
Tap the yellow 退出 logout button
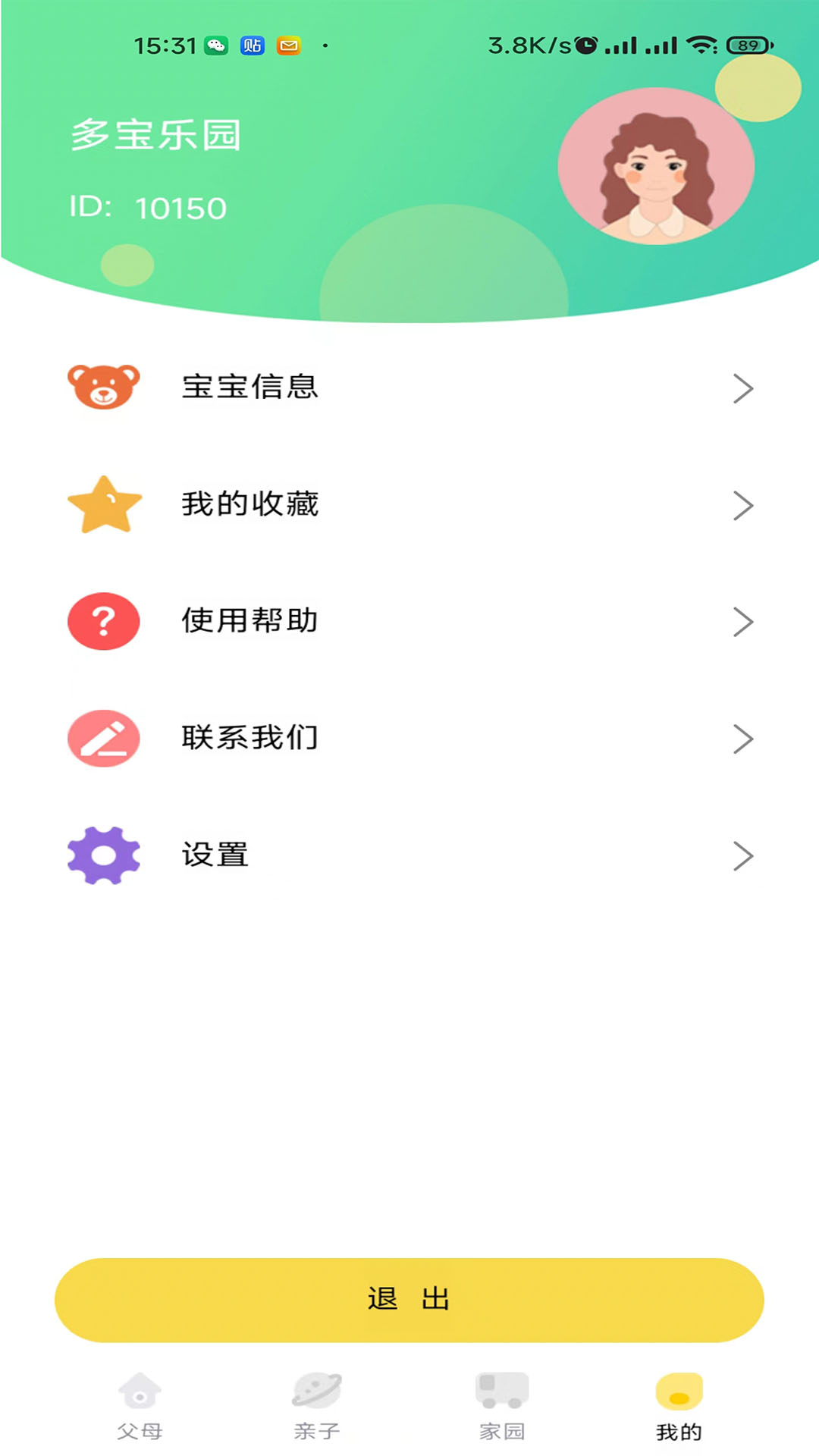pos(409,1300)
